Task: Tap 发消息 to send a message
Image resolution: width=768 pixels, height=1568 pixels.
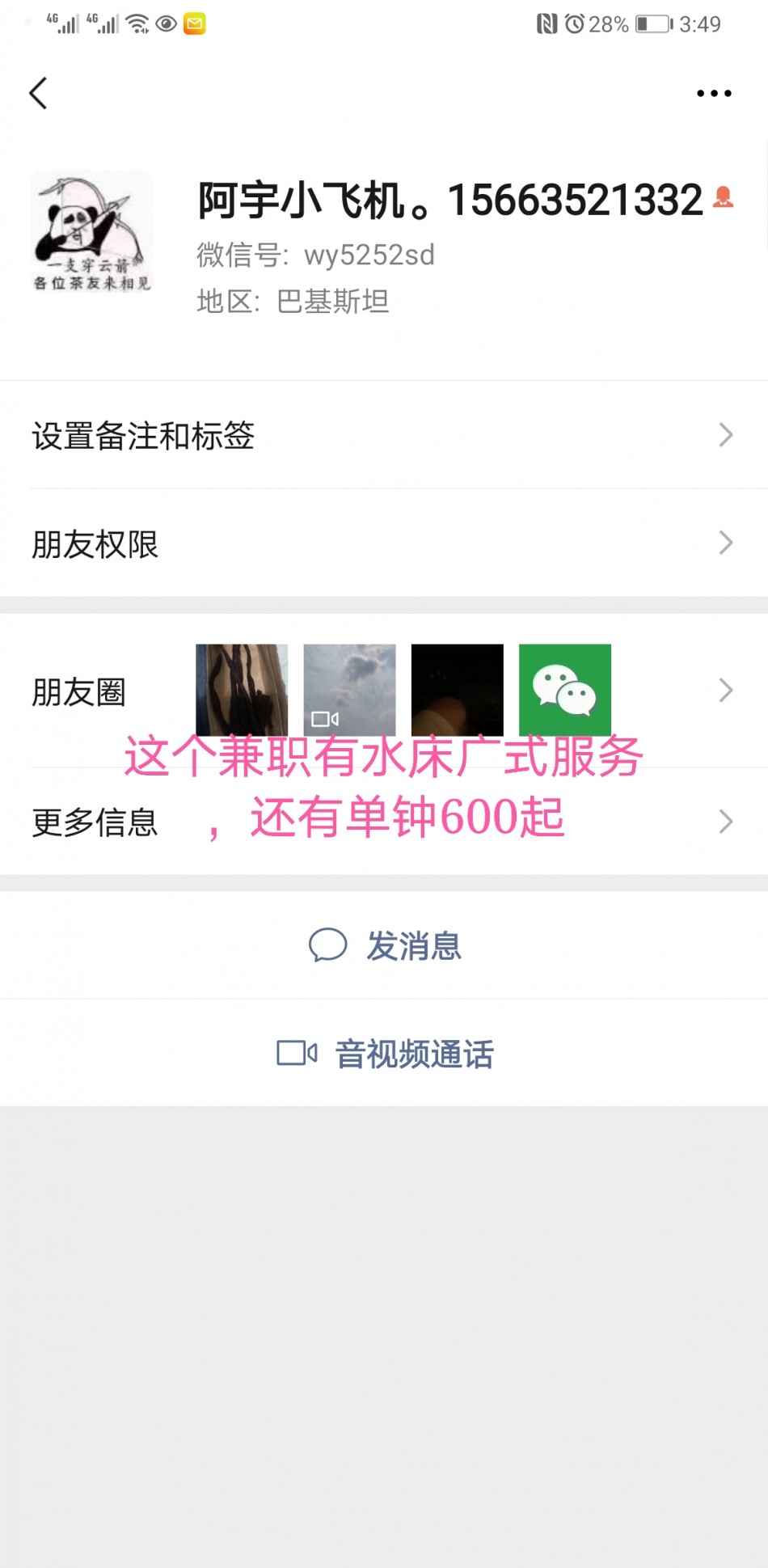Action: pos(385,945)
